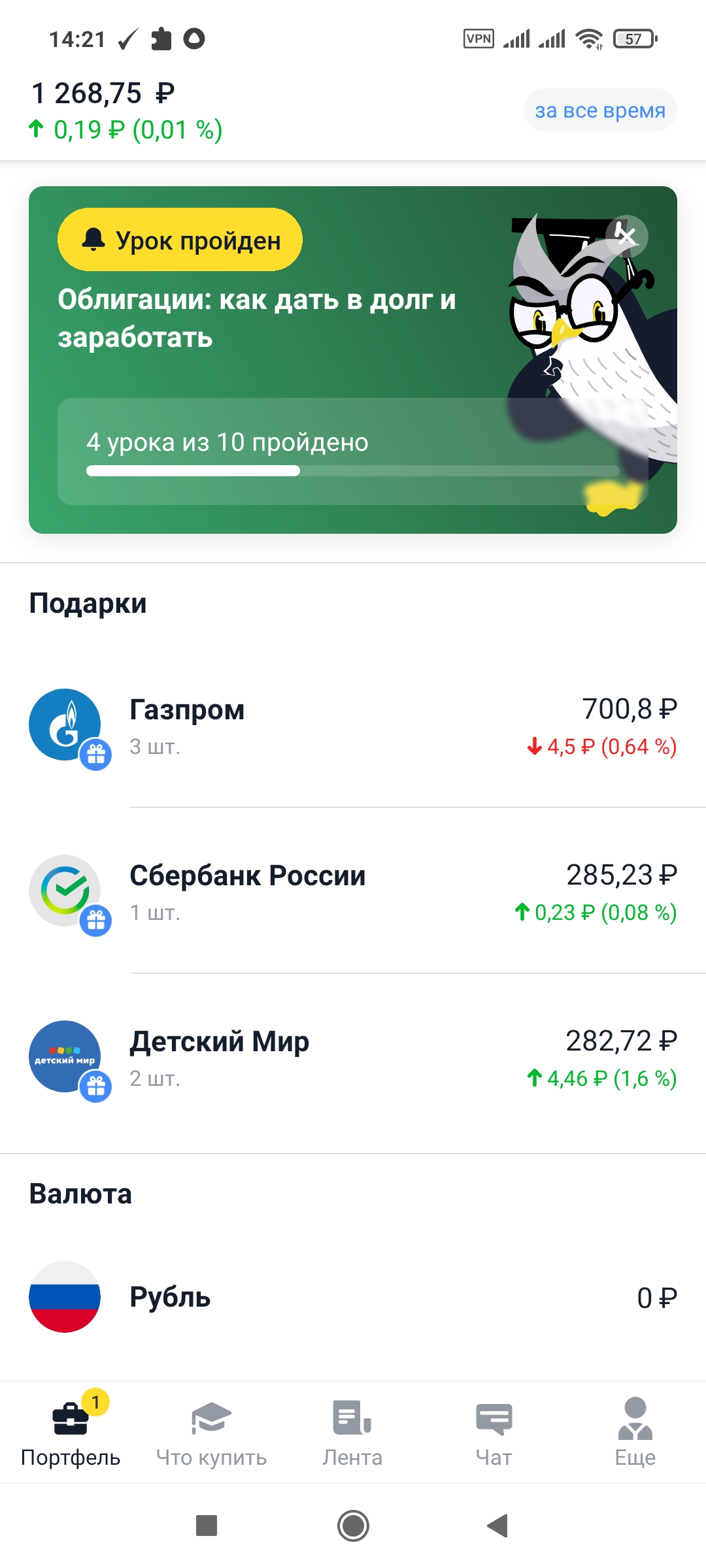Screen dimensions: 706x1568
Task: Select the Портфель tab
Action: click(x=71, y=1432)
